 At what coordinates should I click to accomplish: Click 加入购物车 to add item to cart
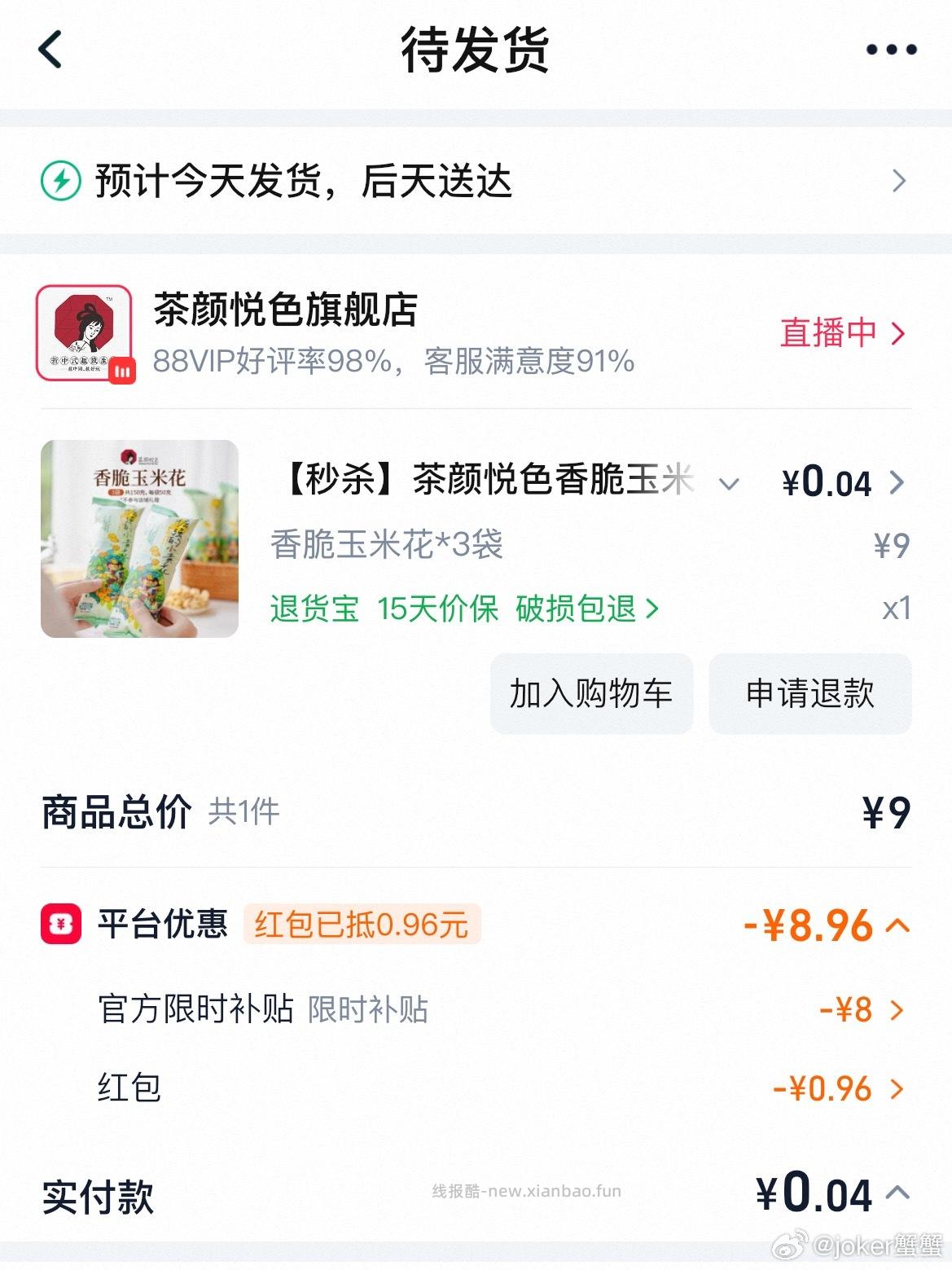click(590, 694)
